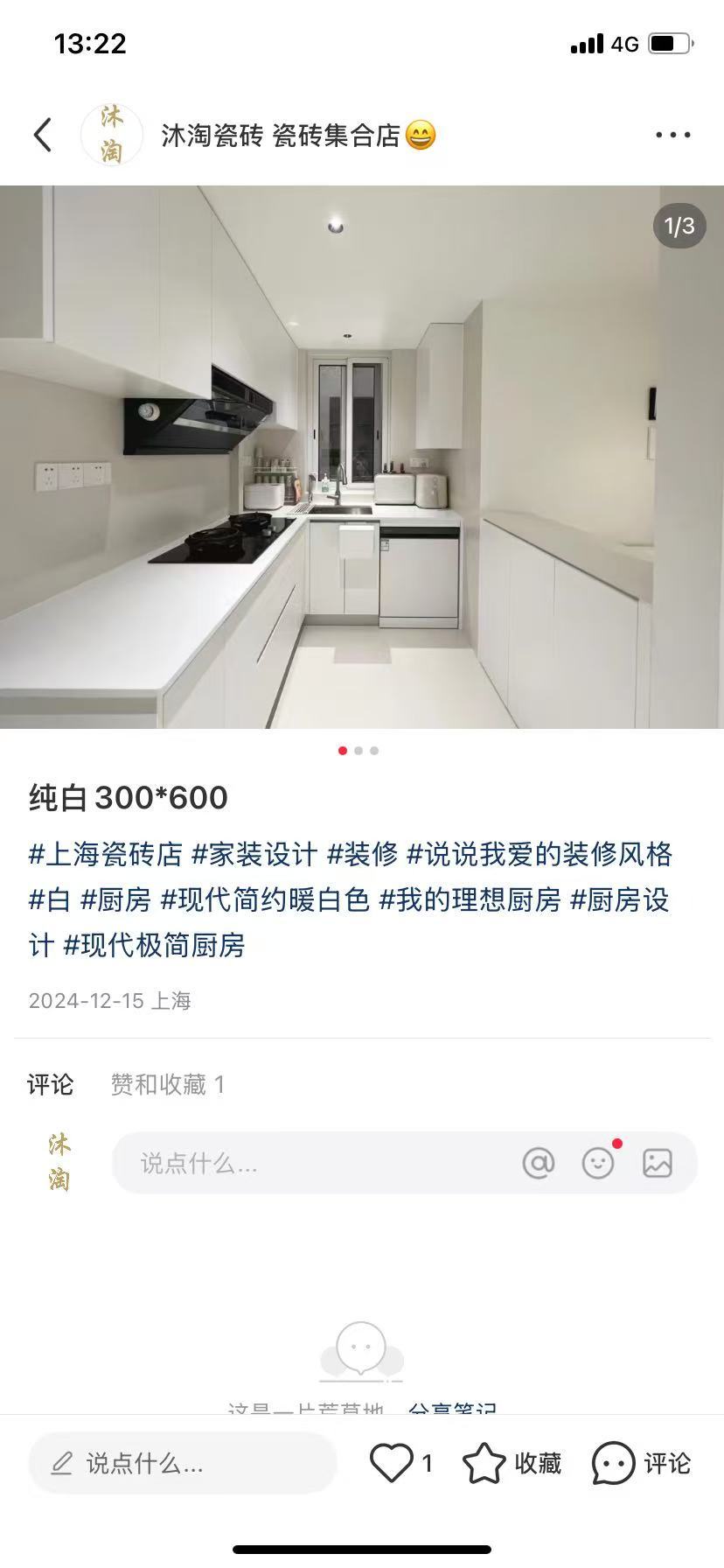Open 沐淘瓷砖 profile avatar at top

tap(112, 135)
